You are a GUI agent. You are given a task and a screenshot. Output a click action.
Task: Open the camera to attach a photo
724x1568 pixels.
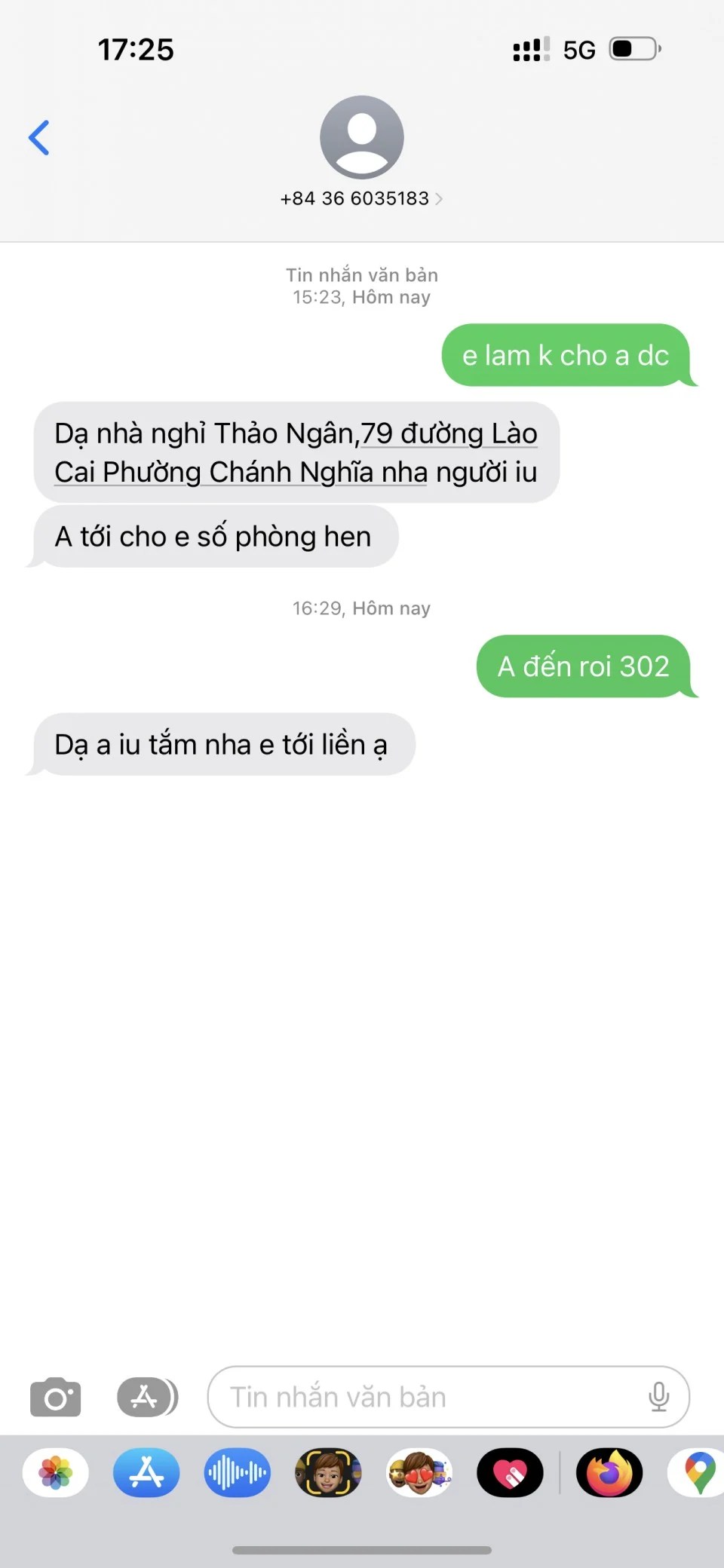click(55, 1398)
